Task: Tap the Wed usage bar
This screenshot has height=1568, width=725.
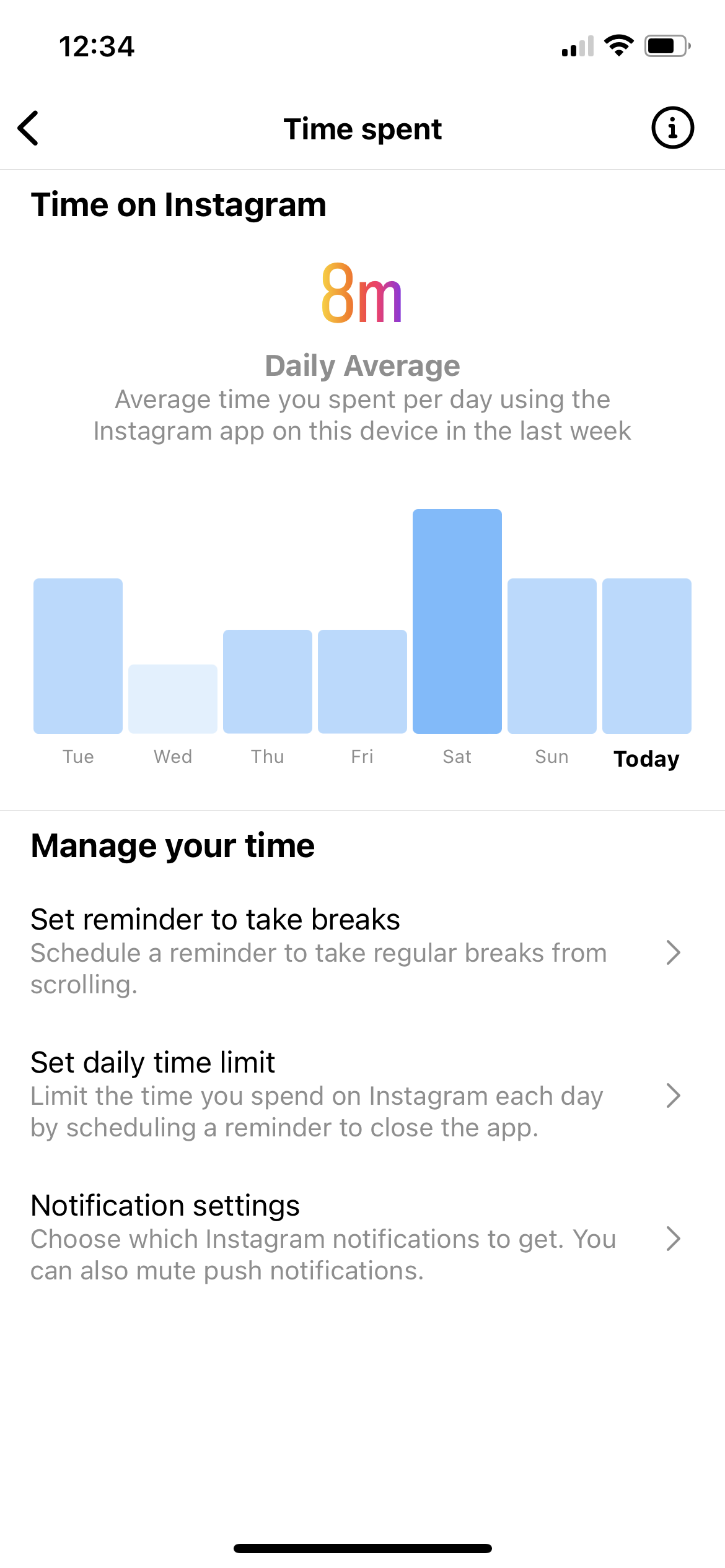Action: (173, 699)
